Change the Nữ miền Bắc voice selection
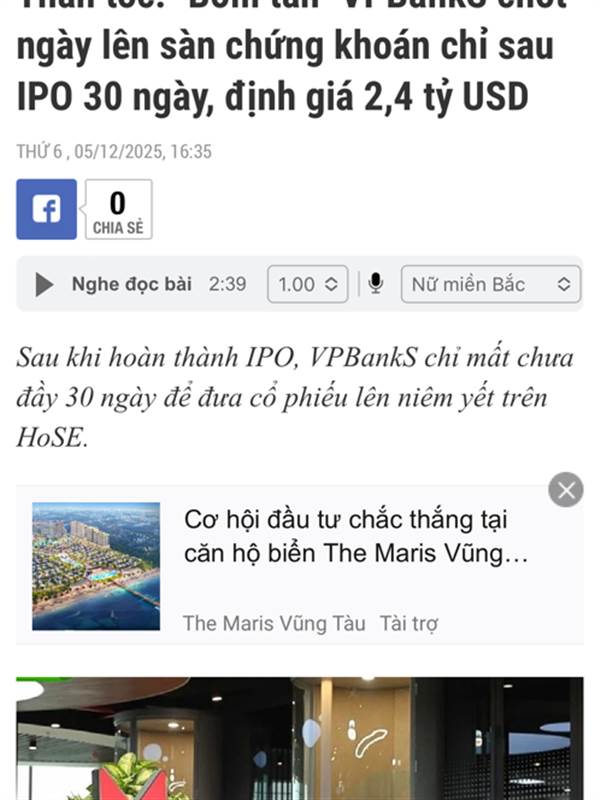The width and height of the screenshot is (600, 800). [x=490, y=284]
